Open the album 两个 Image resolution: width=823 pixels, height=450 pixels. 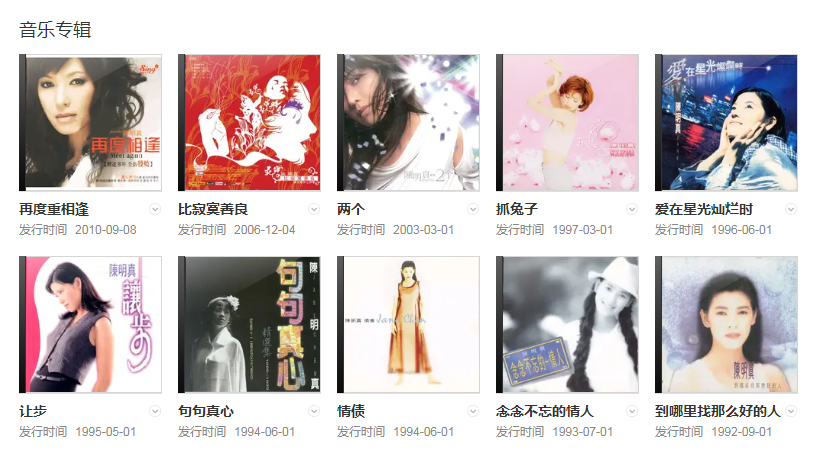point(409,122)
